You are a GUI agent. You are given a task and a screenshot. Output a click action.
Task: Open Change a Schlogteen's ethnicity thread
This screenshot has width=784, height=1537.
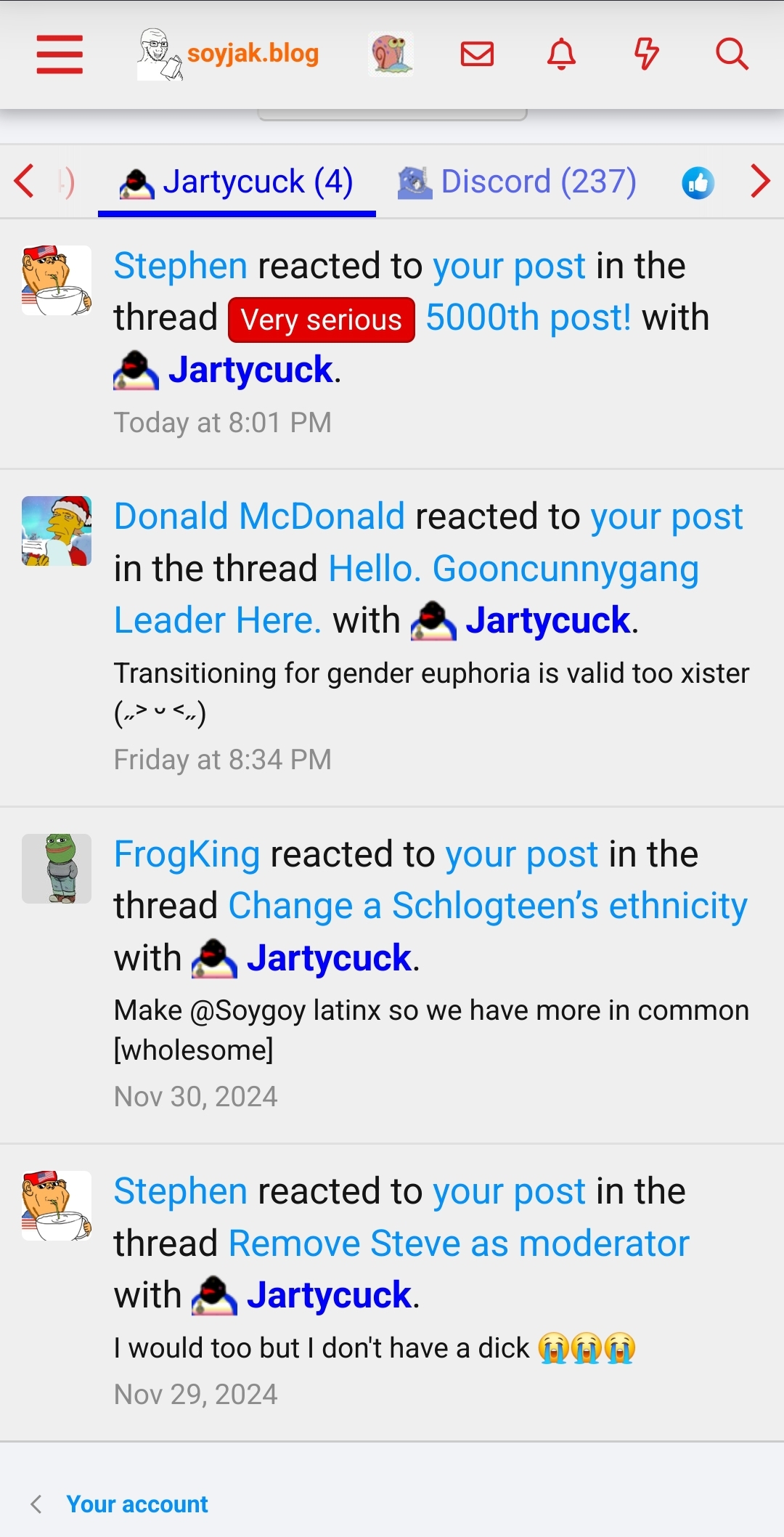point(488,906)
